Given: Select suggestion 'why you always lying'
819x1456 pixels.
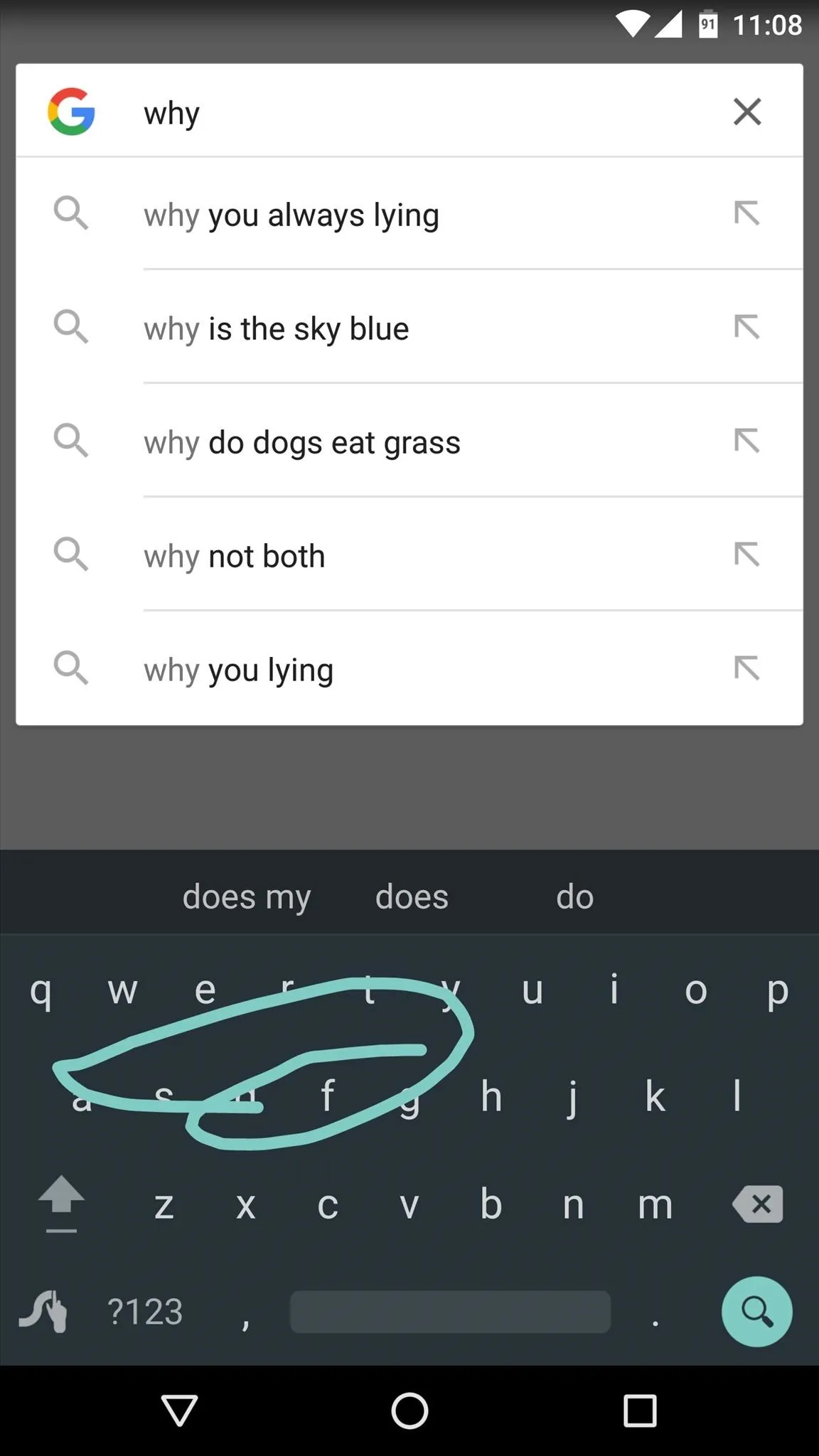Looking at the screenshot, I should click(291, 215).
